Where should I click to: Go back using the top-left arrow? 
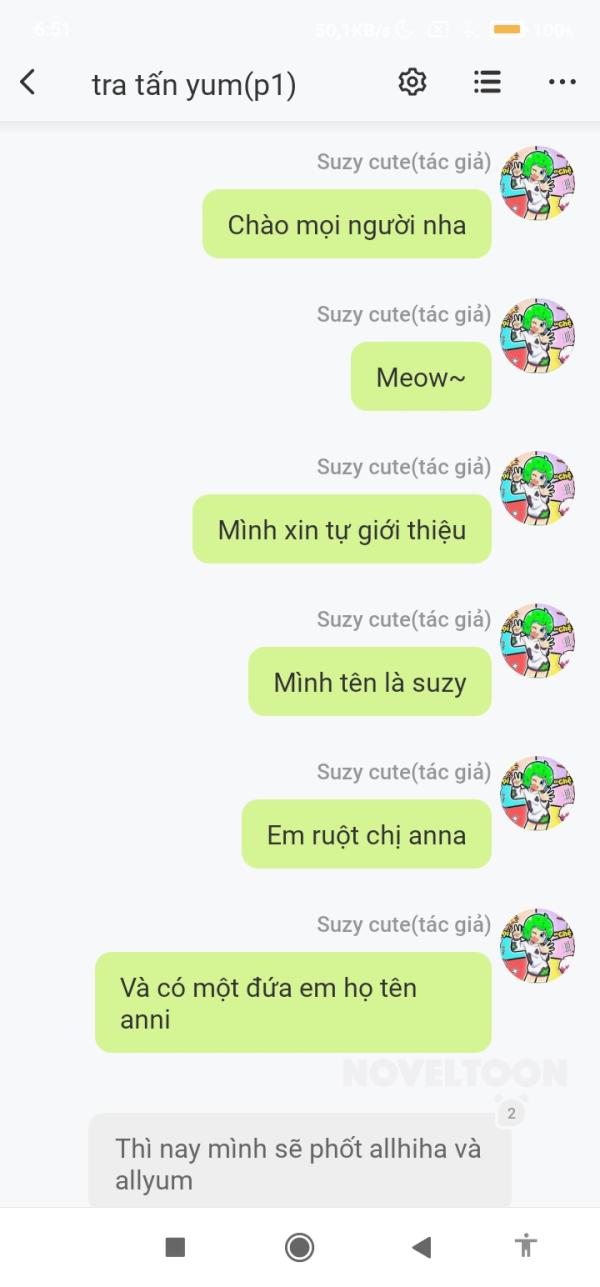pyautogui.click(x=28, y=82)
